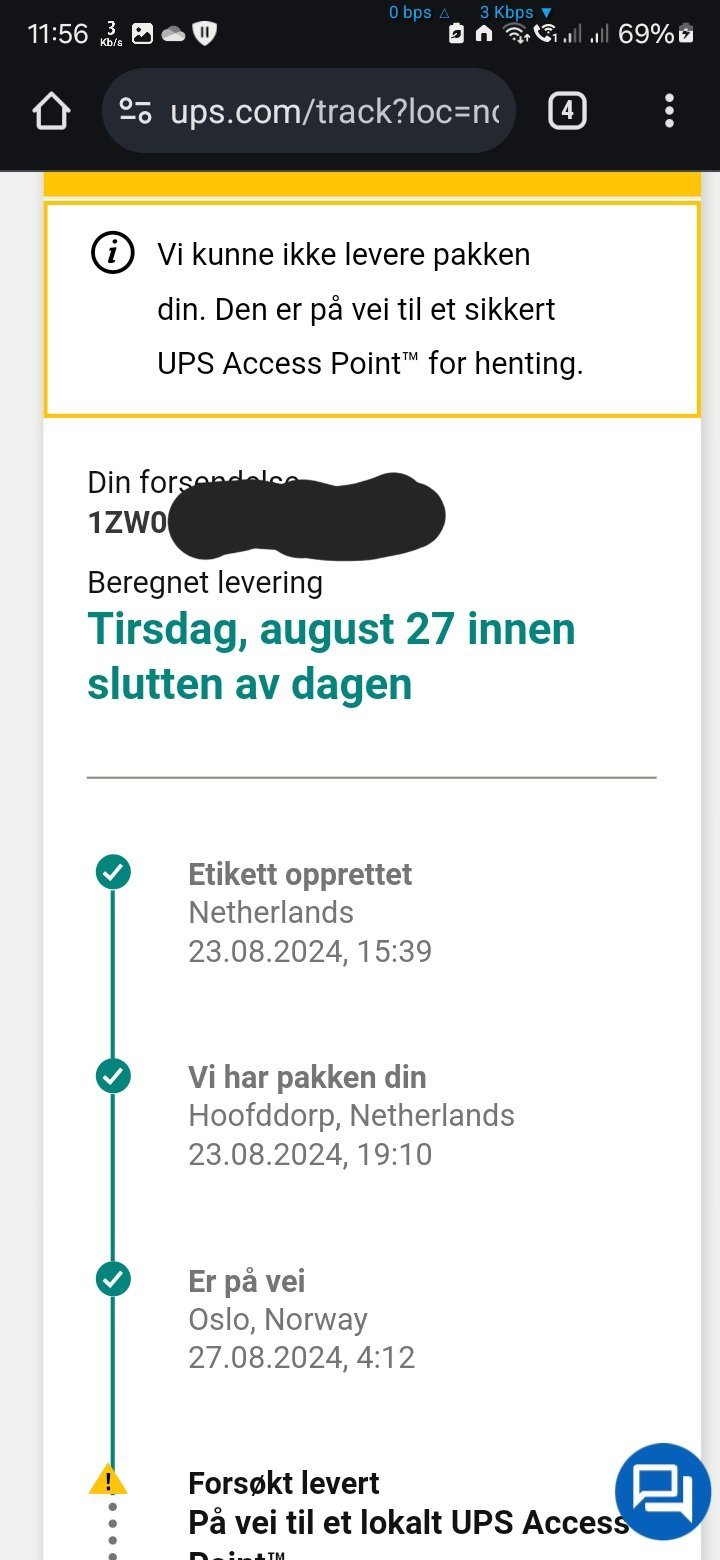
Task: Go to the Chrome home page
Action: [x=51, y=111]
